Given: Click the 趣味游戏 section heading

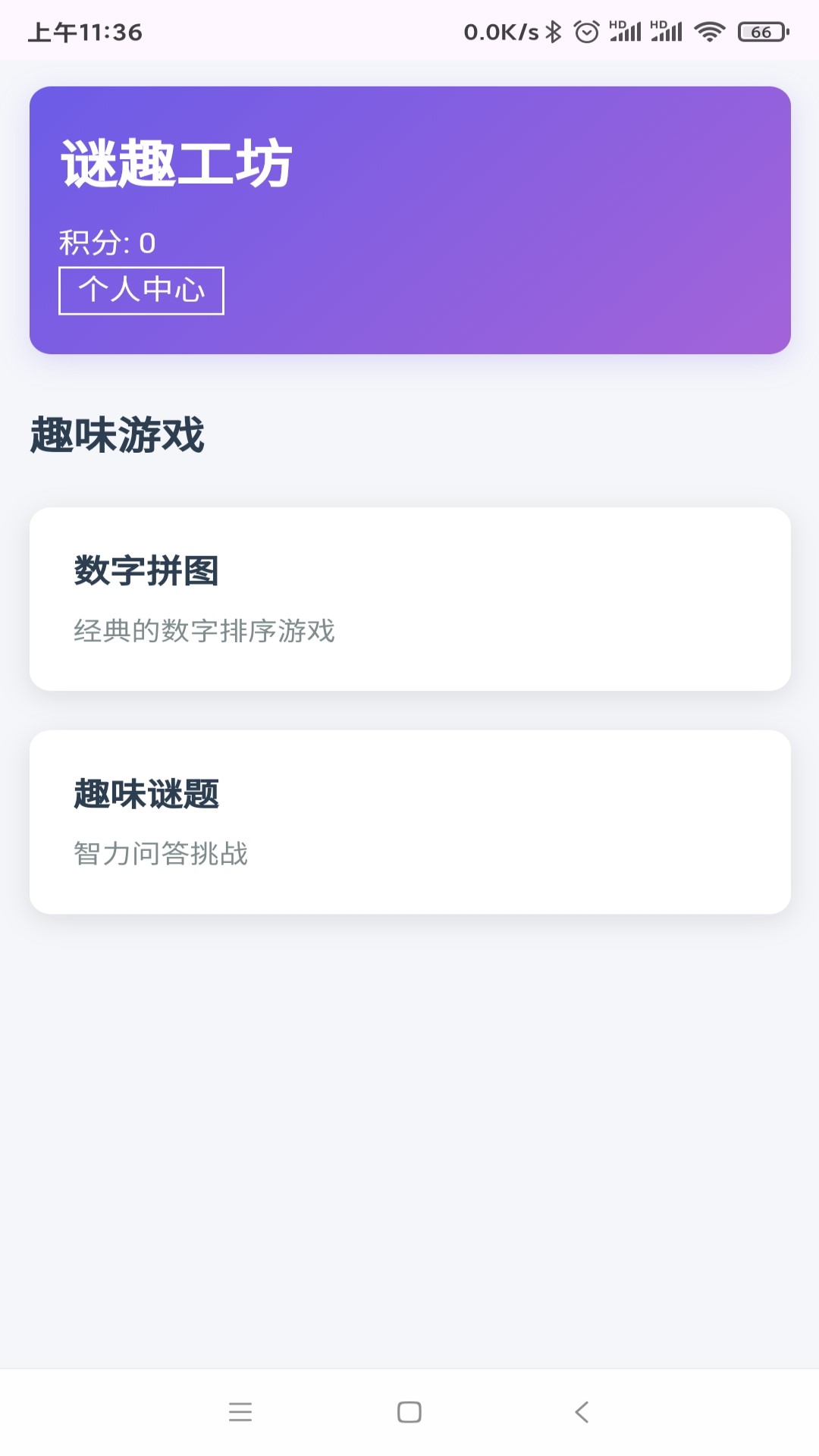Looking at the screenshot, I should tap(116, 432).
